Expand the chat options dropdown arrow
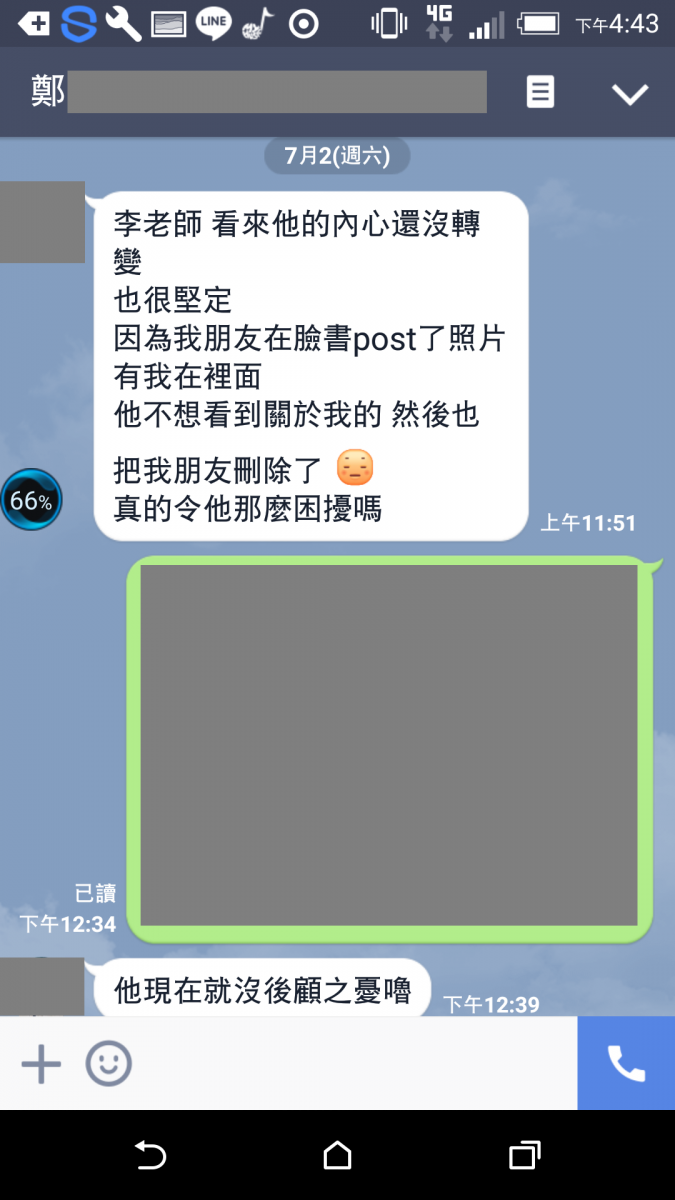Viewport: 675px width, 1200px height. [630, 94]
